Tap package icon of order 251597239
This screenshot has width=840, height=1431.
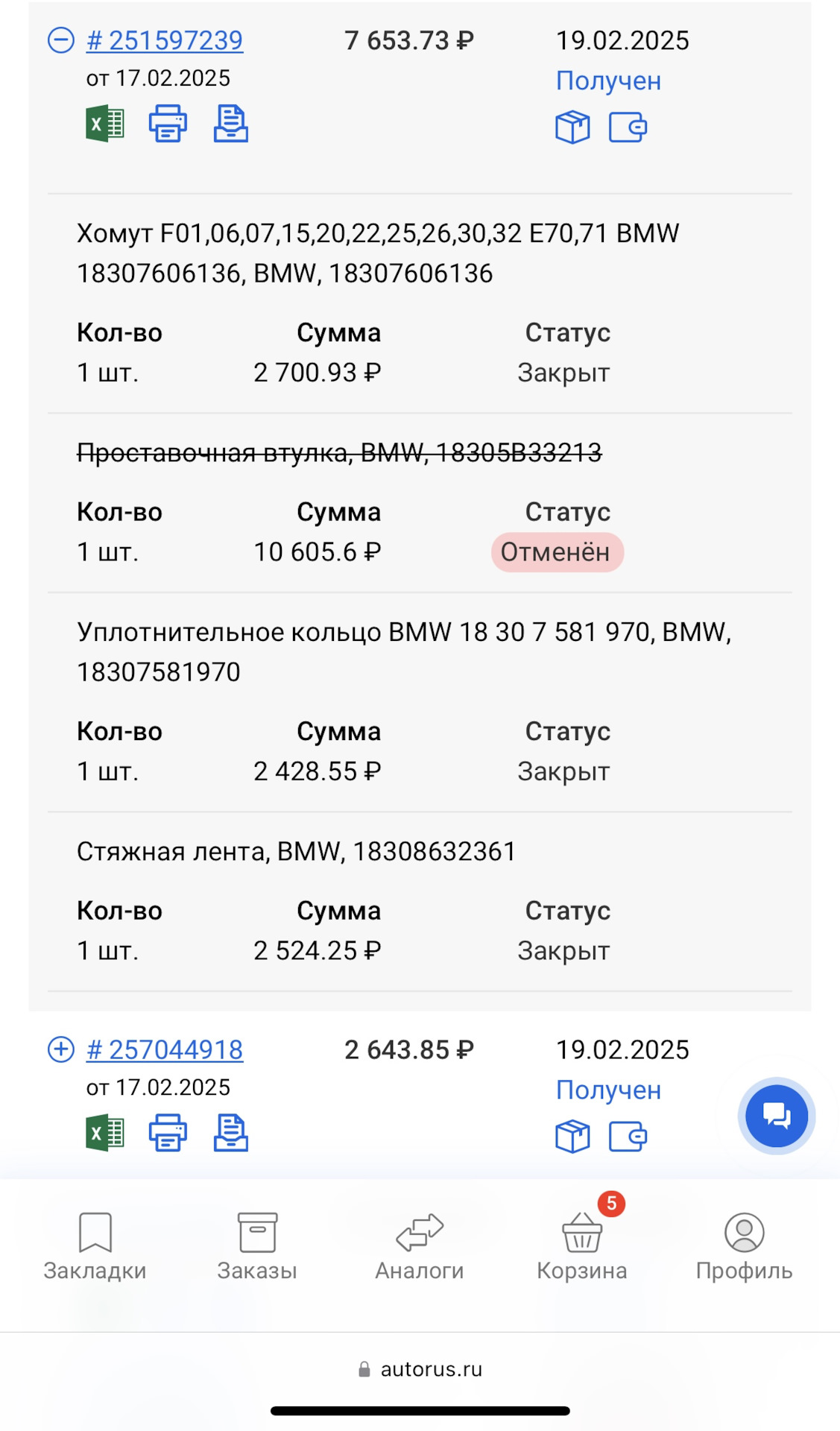point(572,127)
